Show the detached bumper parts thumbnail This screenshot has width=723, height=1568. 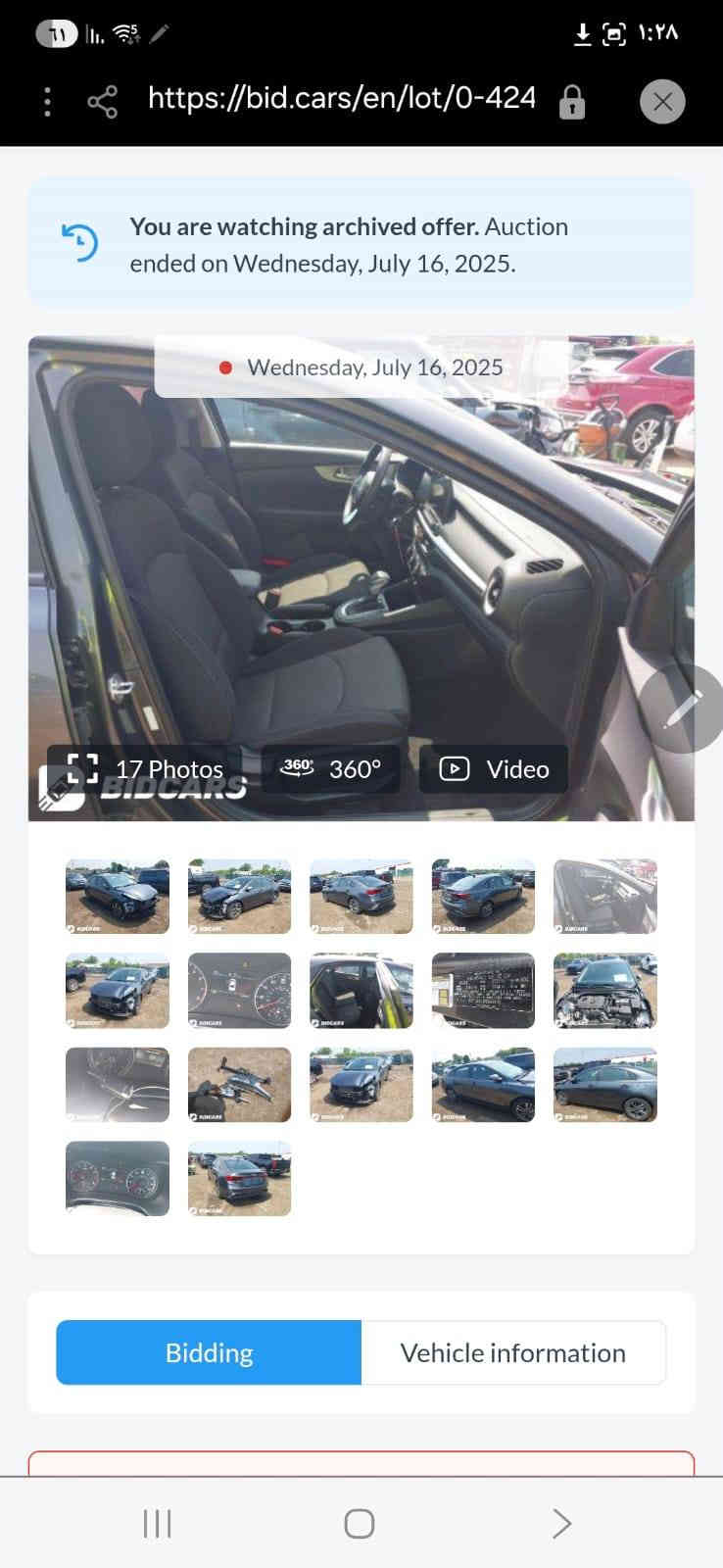tap(239, 1084)
